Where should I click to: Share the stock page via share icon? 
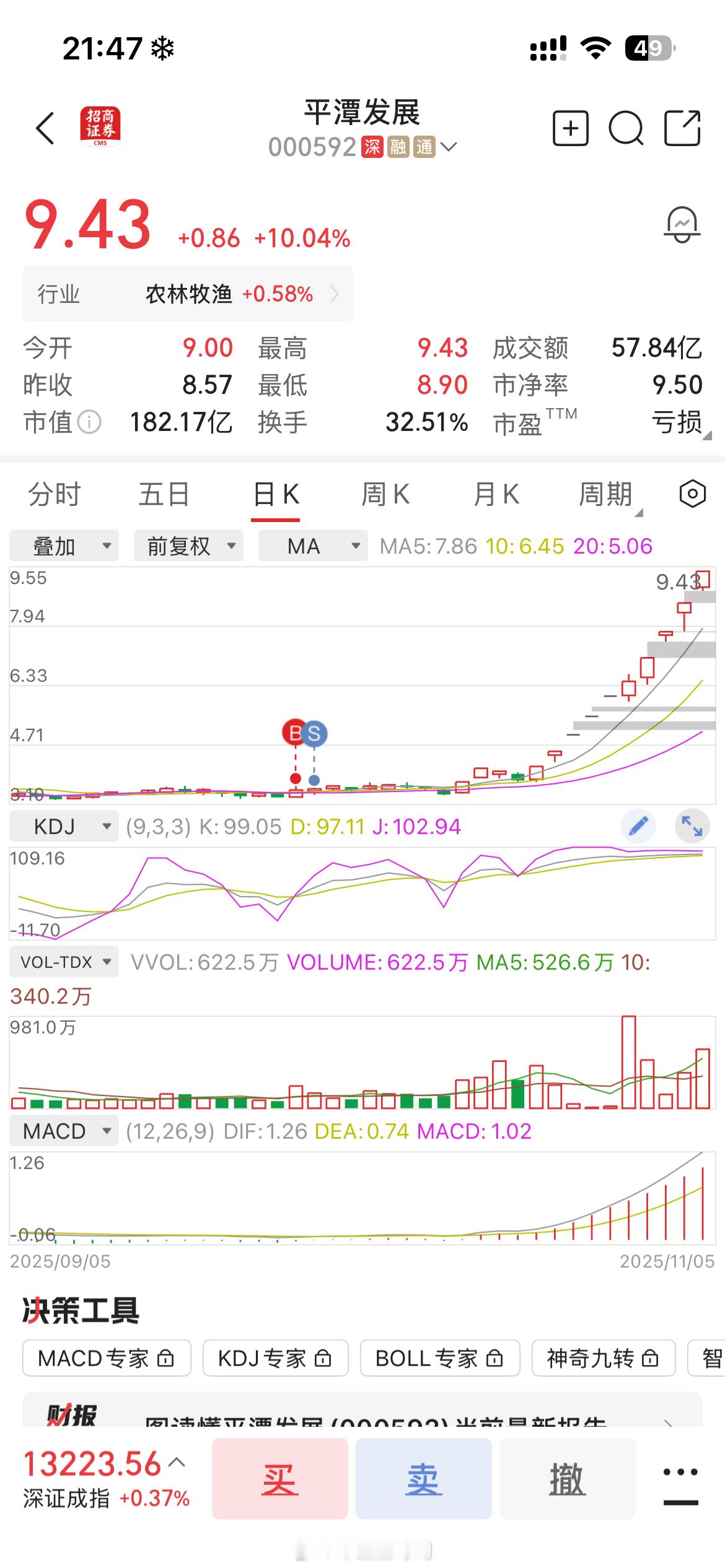pyautogui.click(x=682, y=128)
